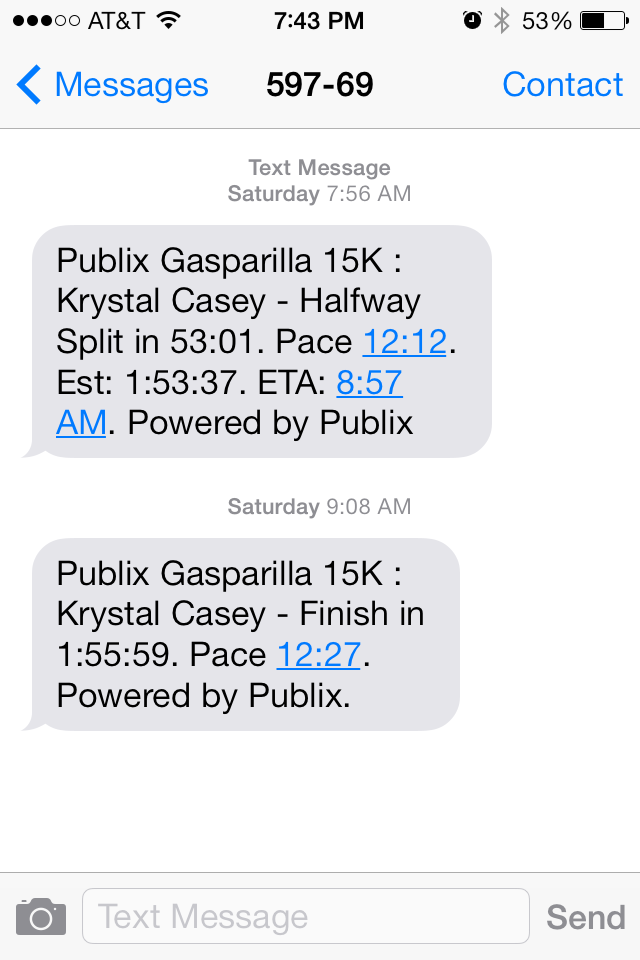This screenshot has height=960, width=640.
Task: Open the camera attachment icon
Action: point(41,916)
